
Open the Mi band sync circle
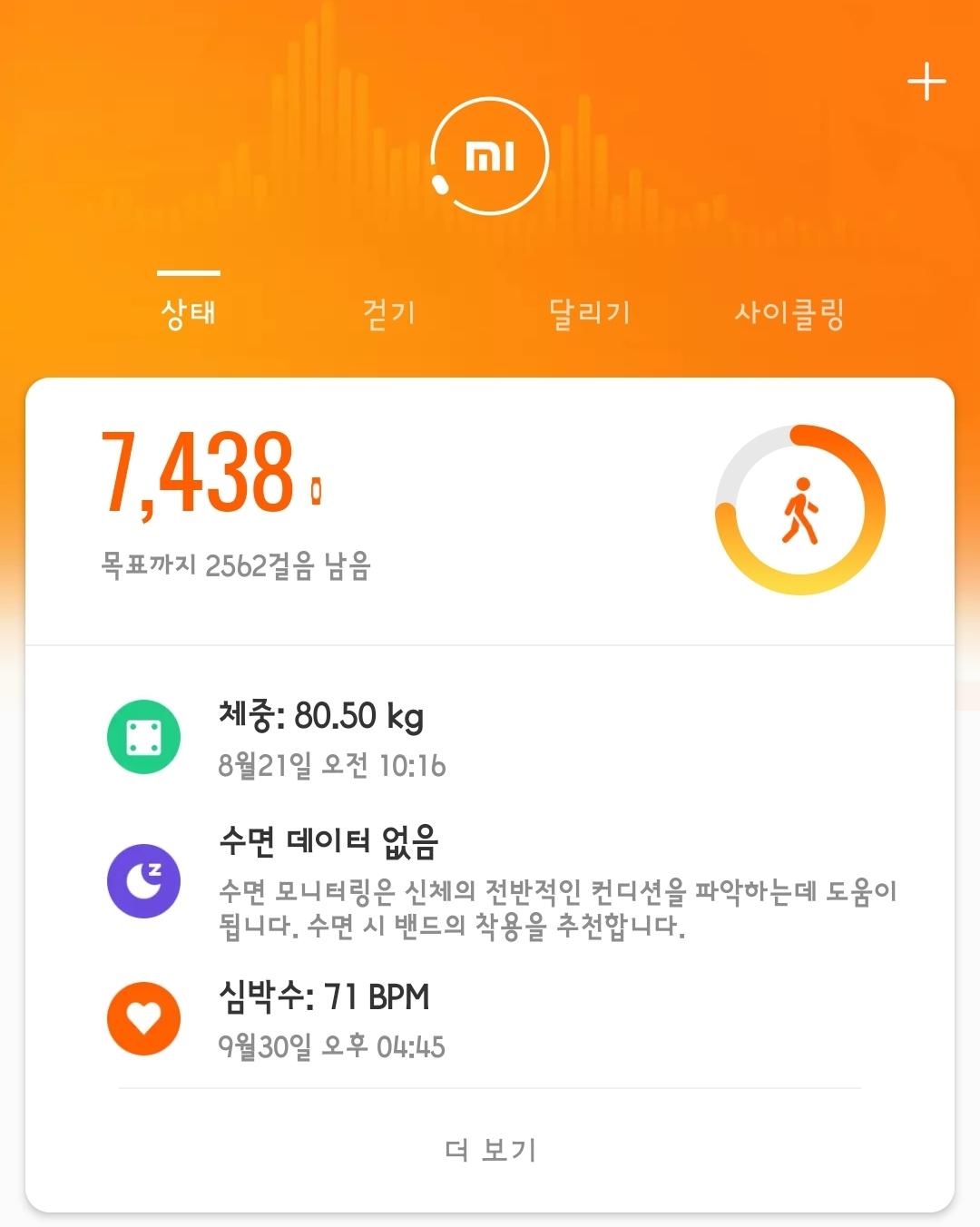point(490,156)
